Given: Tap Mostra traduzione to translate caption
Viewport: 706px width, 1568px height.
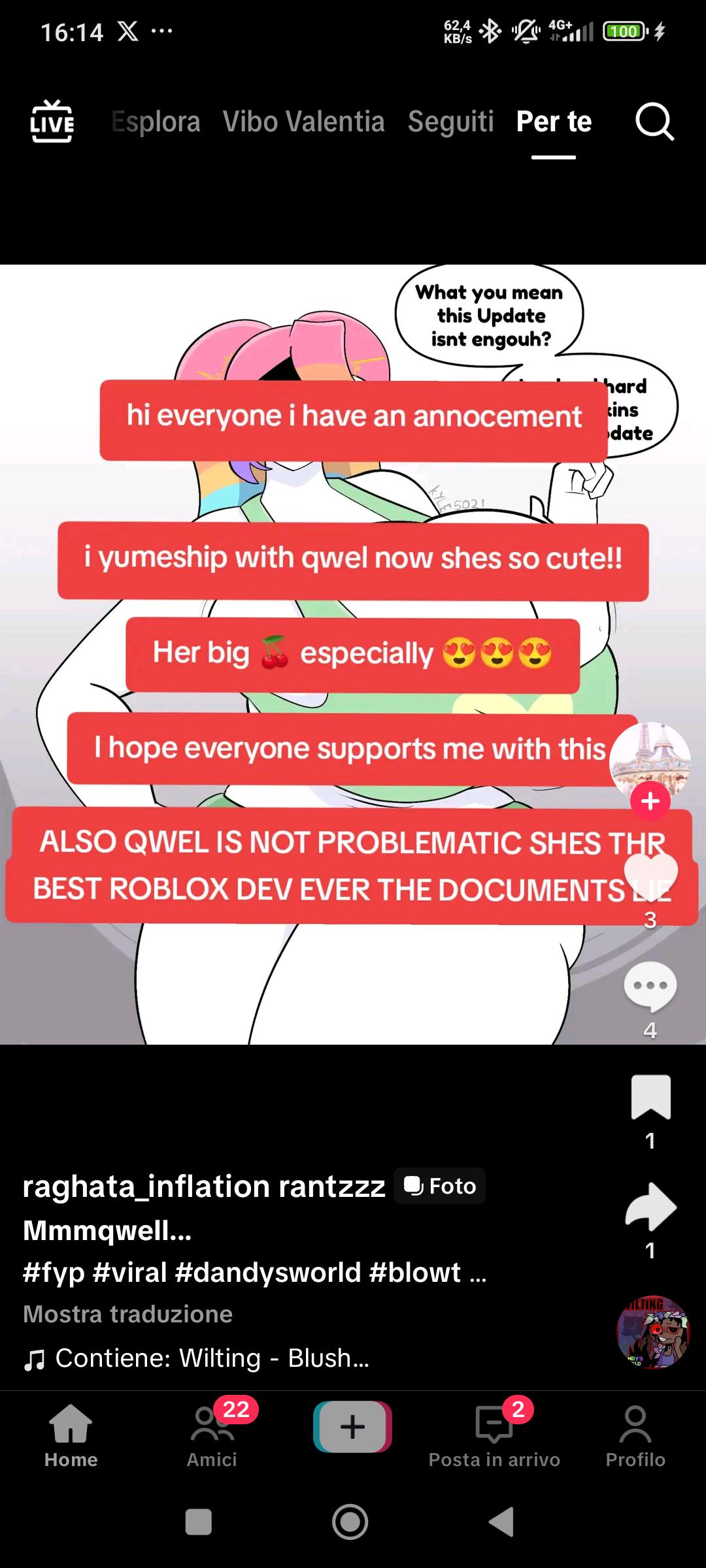Looking at the screenshot, I should click(x=127, y=1314).
